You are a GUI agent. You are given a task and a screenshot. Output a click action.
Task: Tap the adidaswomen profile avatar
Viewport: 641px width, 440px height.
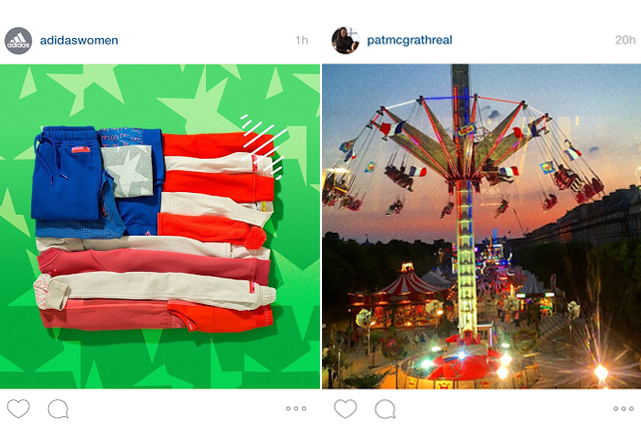click(x=18, y=40)
